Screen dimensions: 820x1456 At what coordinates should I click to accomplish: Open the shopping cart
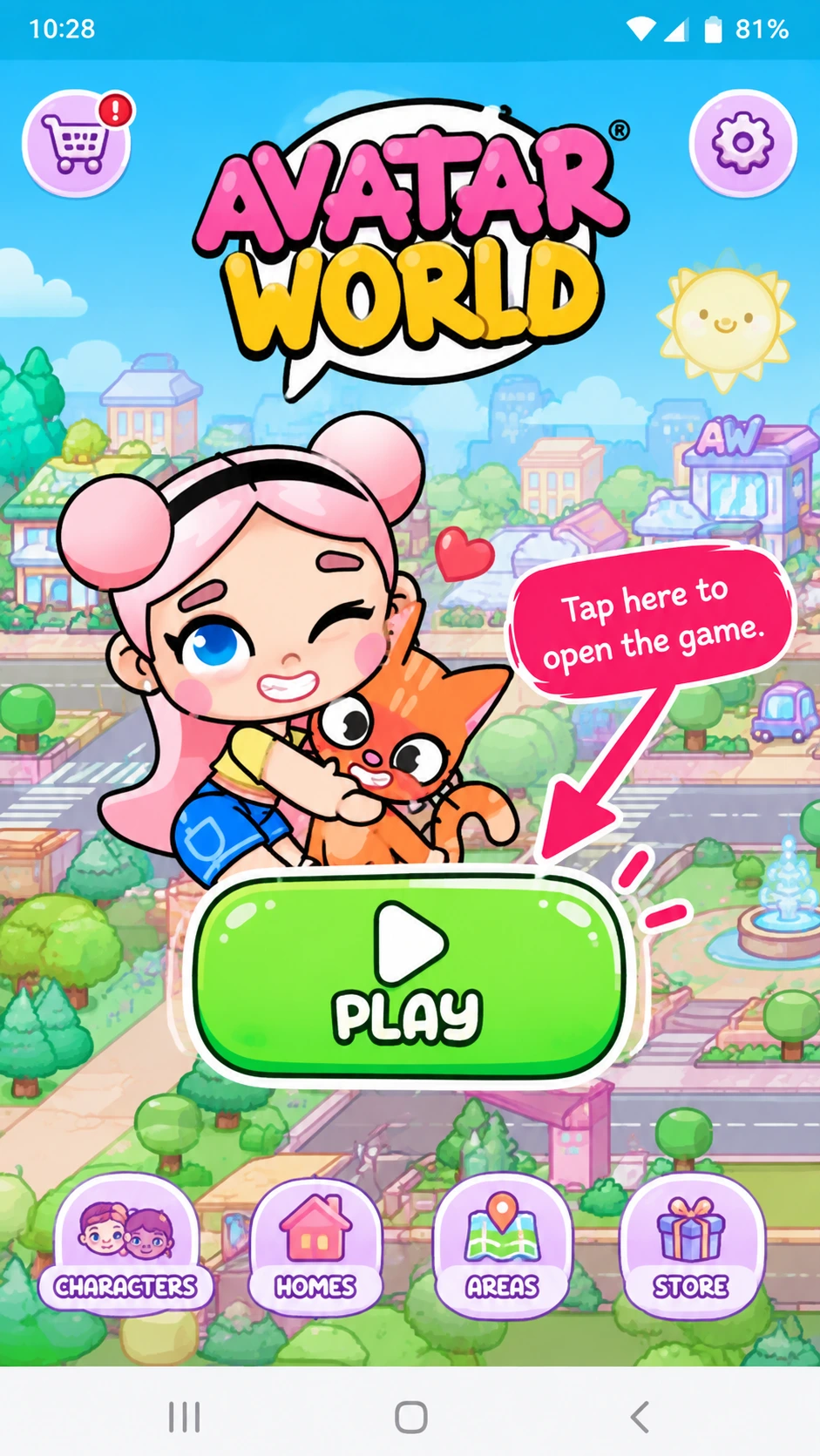pos(76,144)
